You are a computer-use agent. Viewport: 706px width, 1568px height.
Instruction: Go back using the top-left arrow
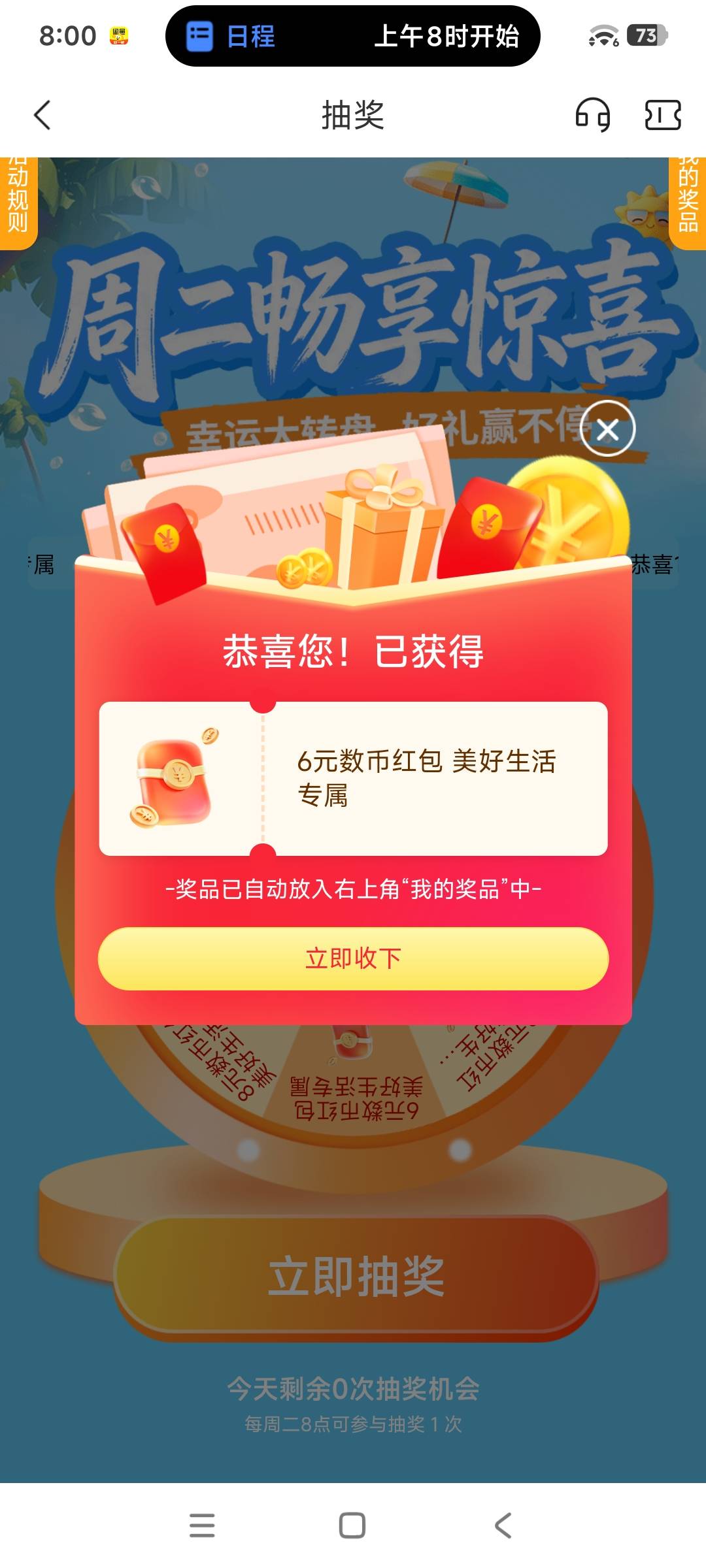click(x=42, y=115)
